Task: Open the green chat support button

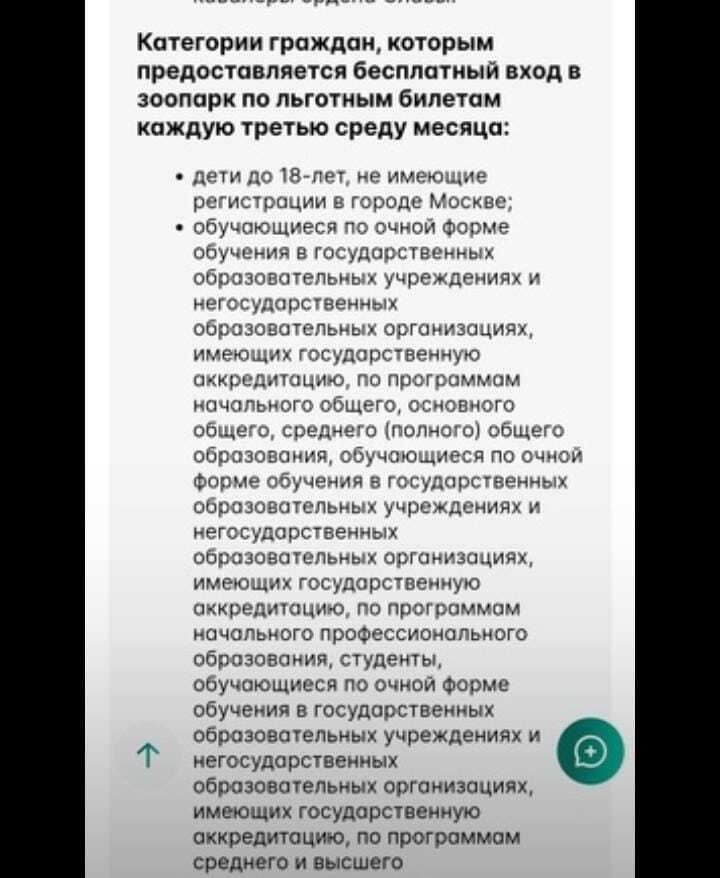Action: coord(590,749)
